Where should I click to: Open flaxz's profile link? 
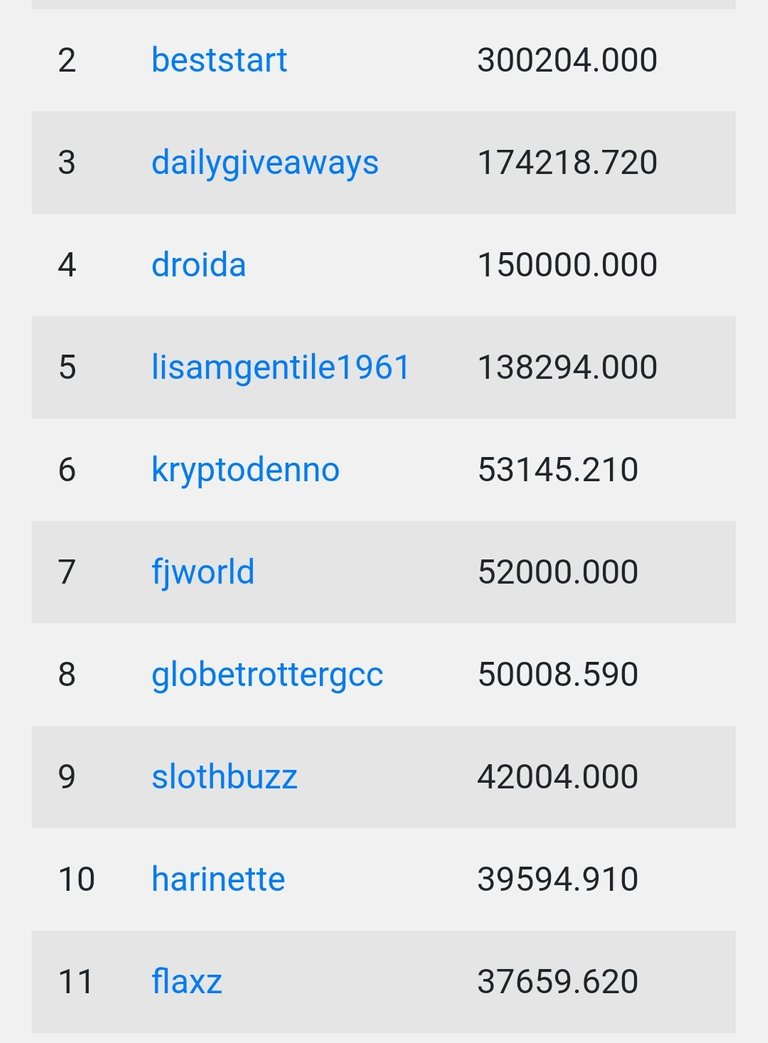point(186,981)
